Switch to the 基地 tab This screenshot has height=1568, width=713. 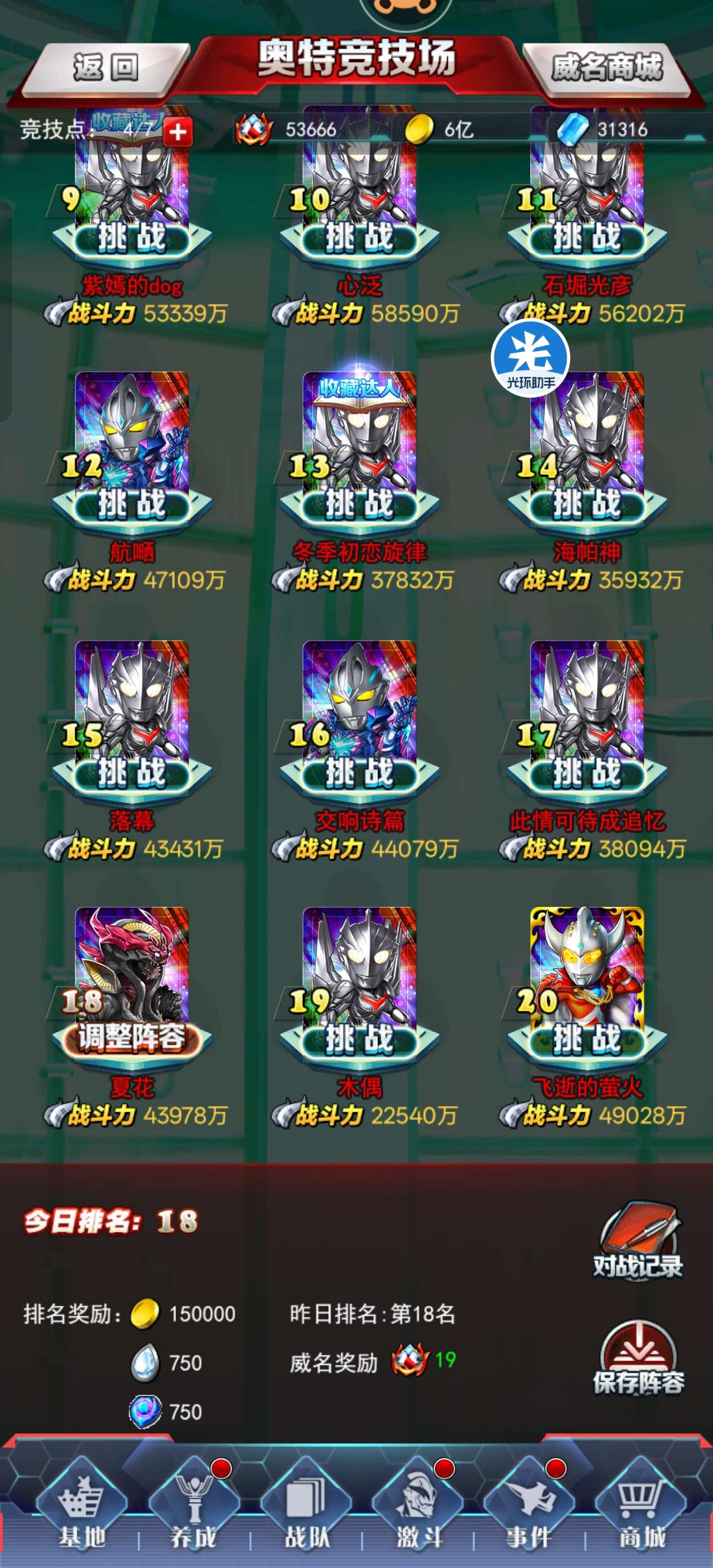82,1512
